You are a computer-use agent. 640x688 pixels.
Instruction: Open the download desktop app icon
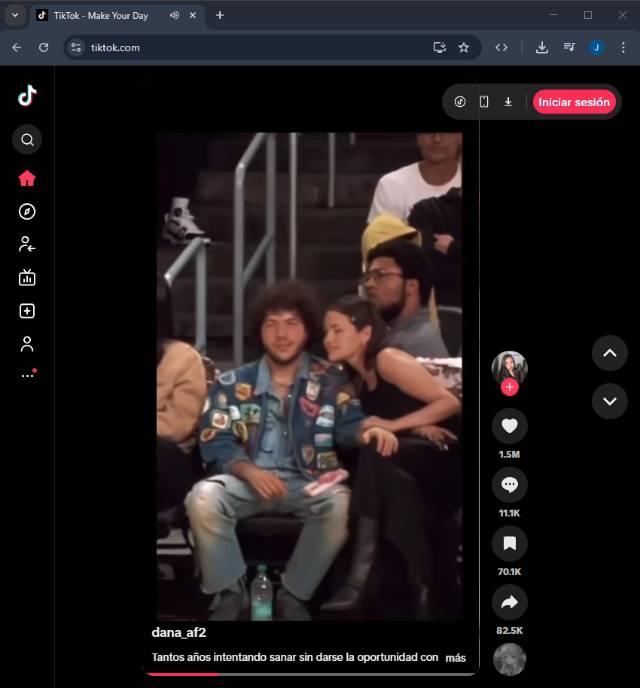(508, 102)
